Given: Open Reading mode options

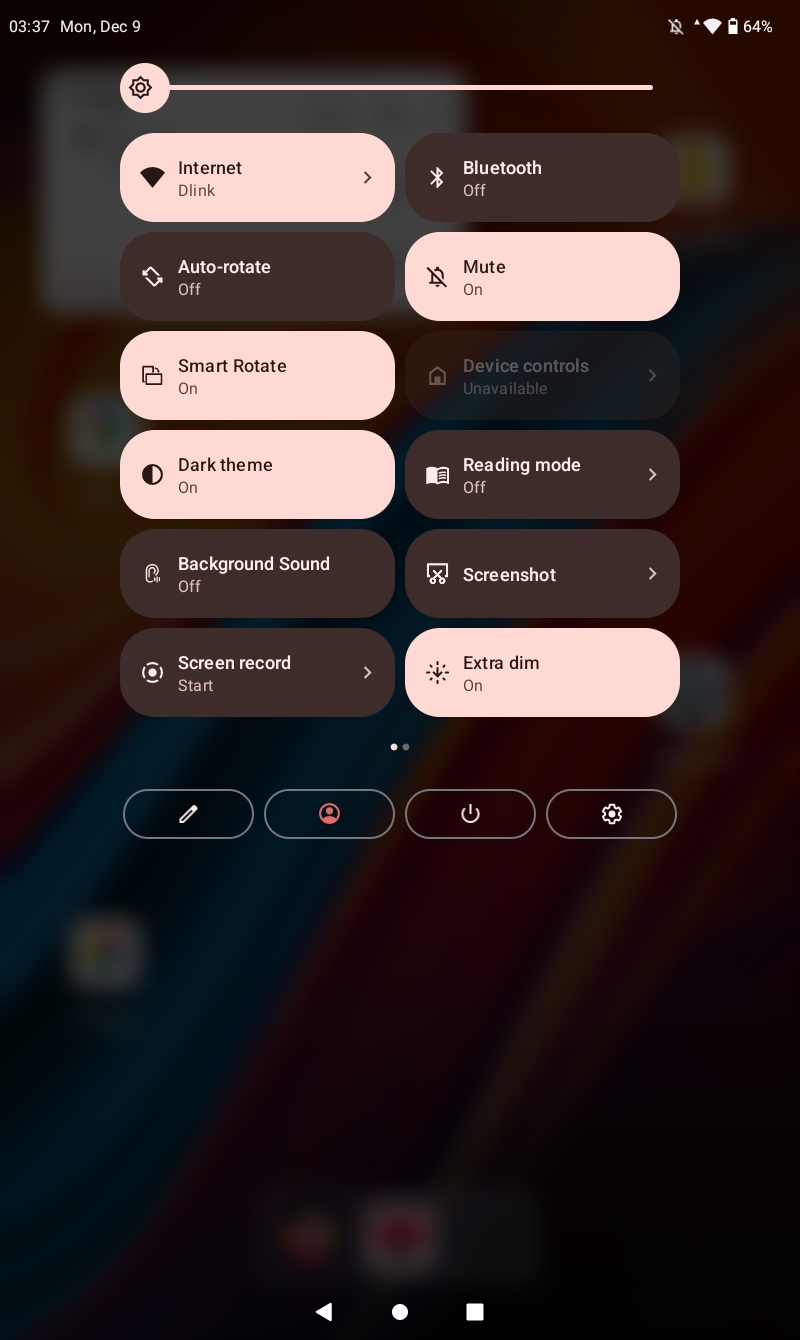Looking at the screenshot, I should point(542,474).
